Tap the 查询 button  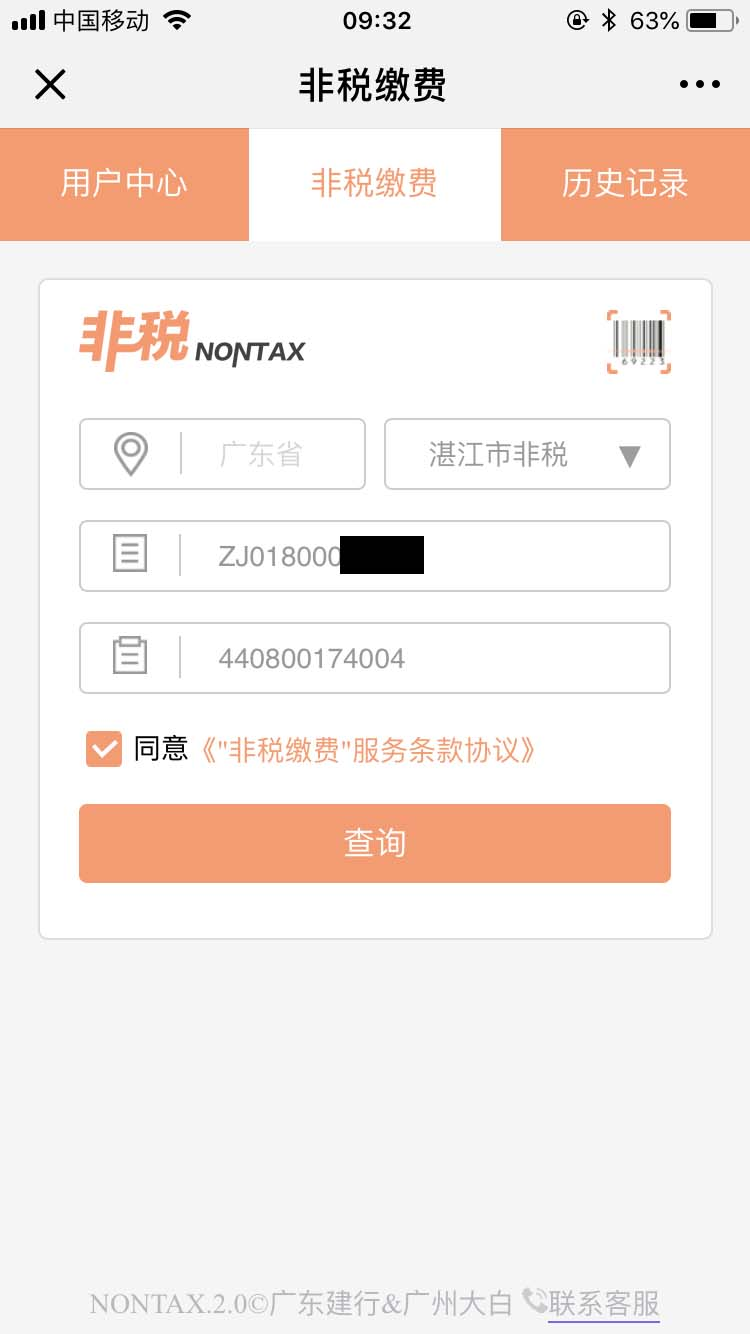click(375, 843)
